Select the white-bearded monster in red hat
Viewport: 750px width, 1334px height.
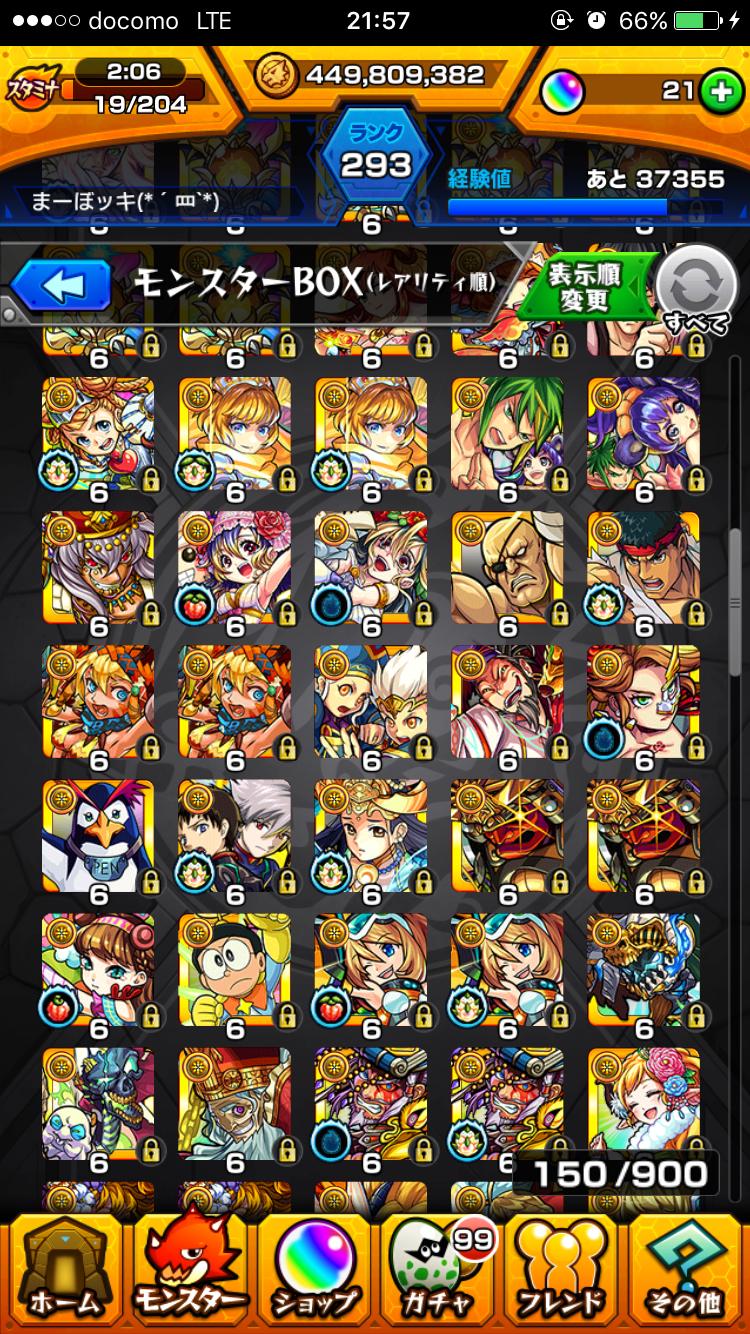point(234,1104)
